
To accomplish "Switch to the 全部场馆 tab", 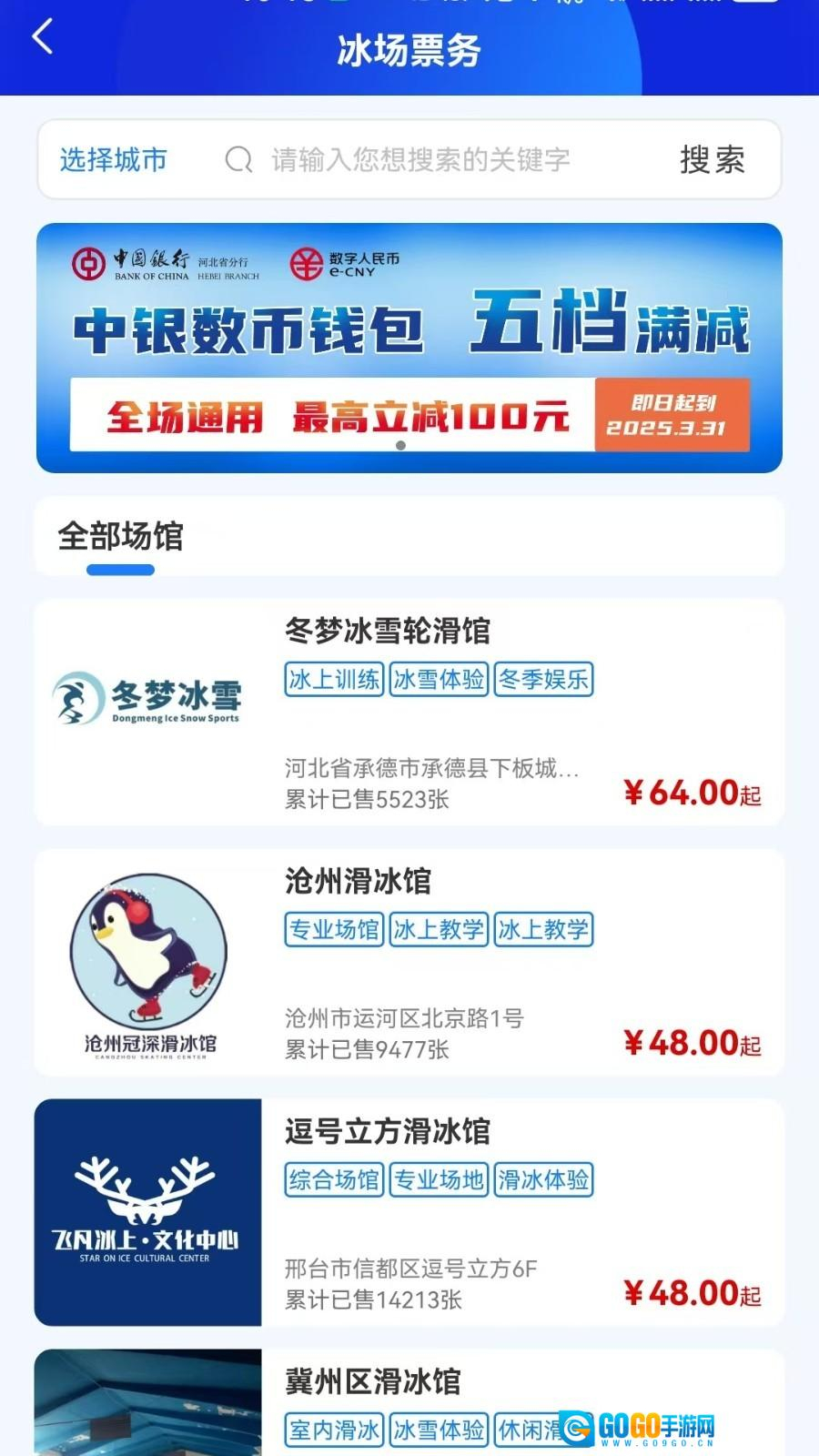I will point(120,538).
